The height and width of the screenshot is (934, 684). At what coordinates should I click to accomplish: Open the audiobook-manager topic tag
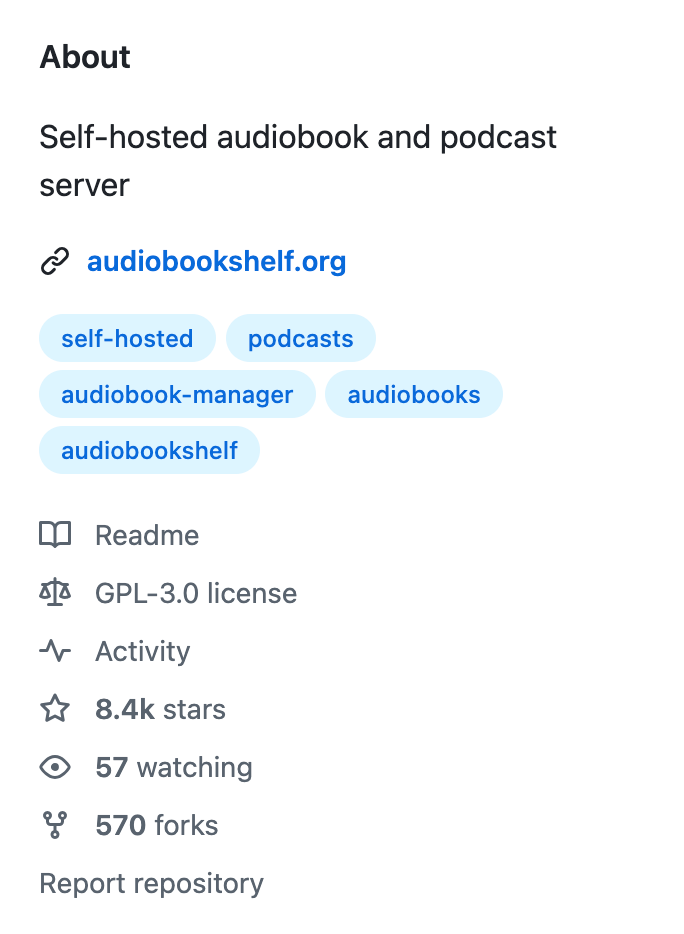coord(177,394)
